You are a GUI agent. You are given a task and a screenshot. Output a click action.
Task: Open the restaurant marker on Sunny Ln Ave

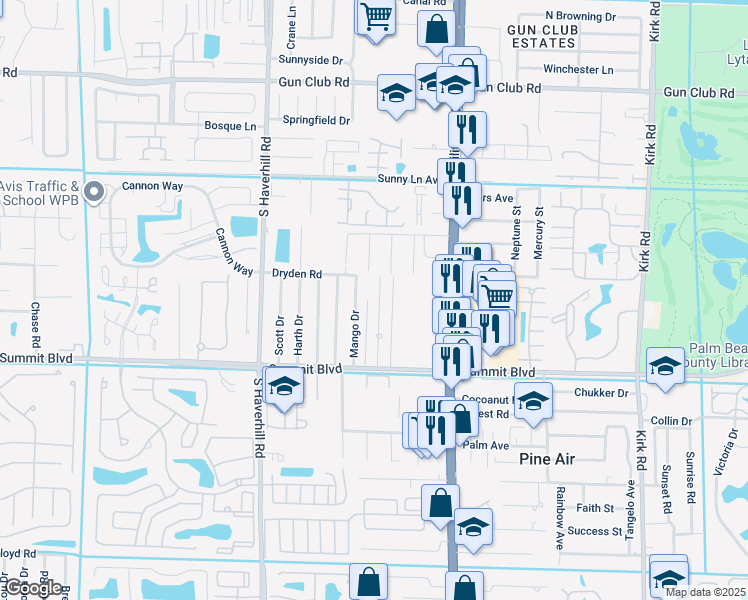[454, 175]
